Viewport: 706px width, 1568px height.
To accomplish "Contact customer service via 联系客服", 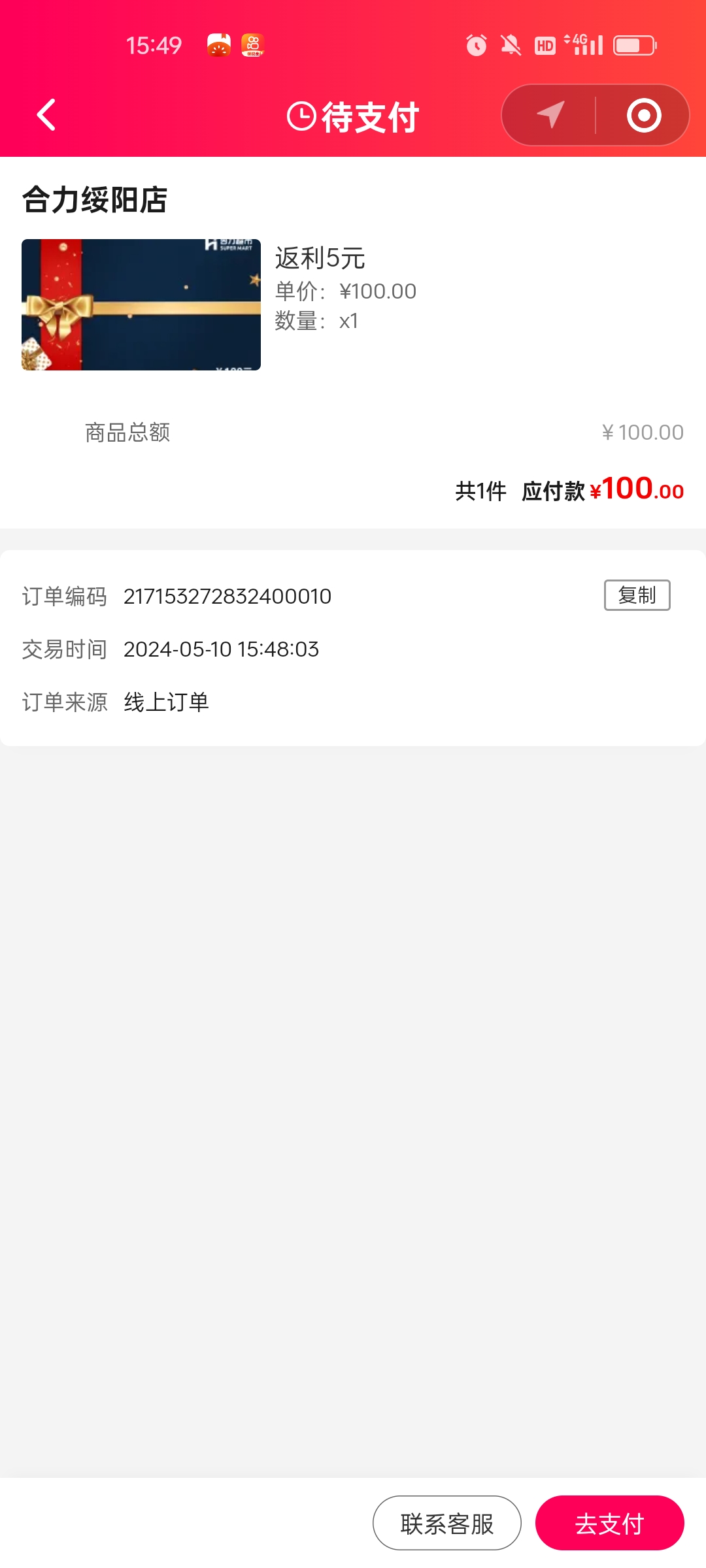I will (x=447, y=1524).
